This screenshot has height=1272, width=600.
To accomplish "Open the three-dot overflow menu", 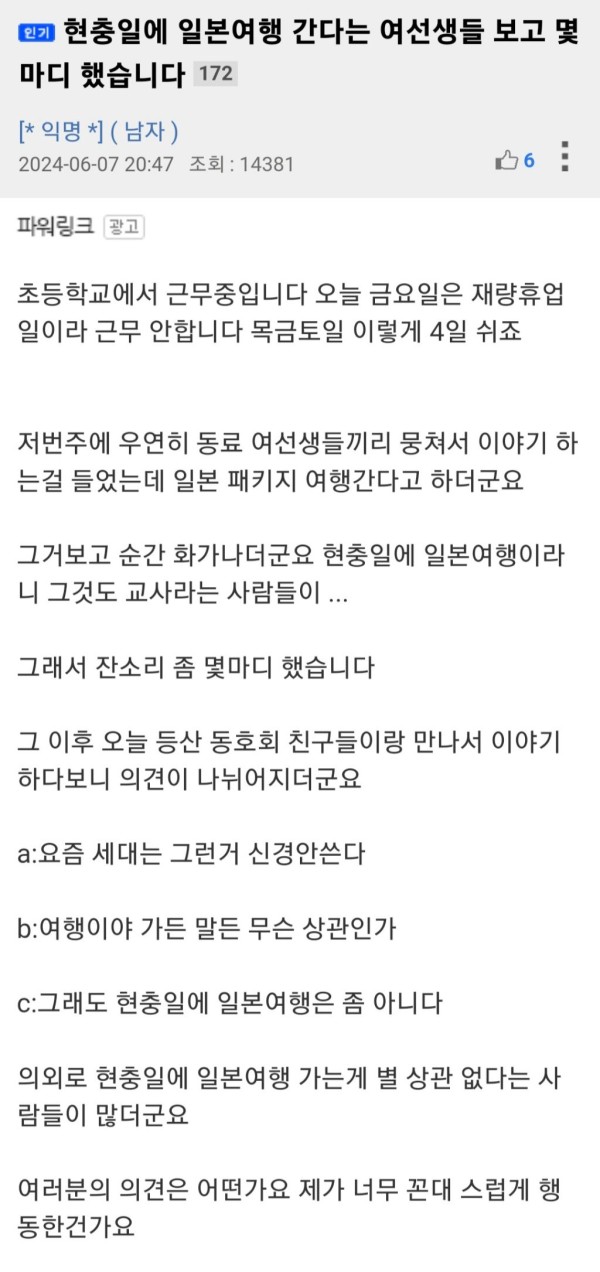I will (x=564, y=157).
